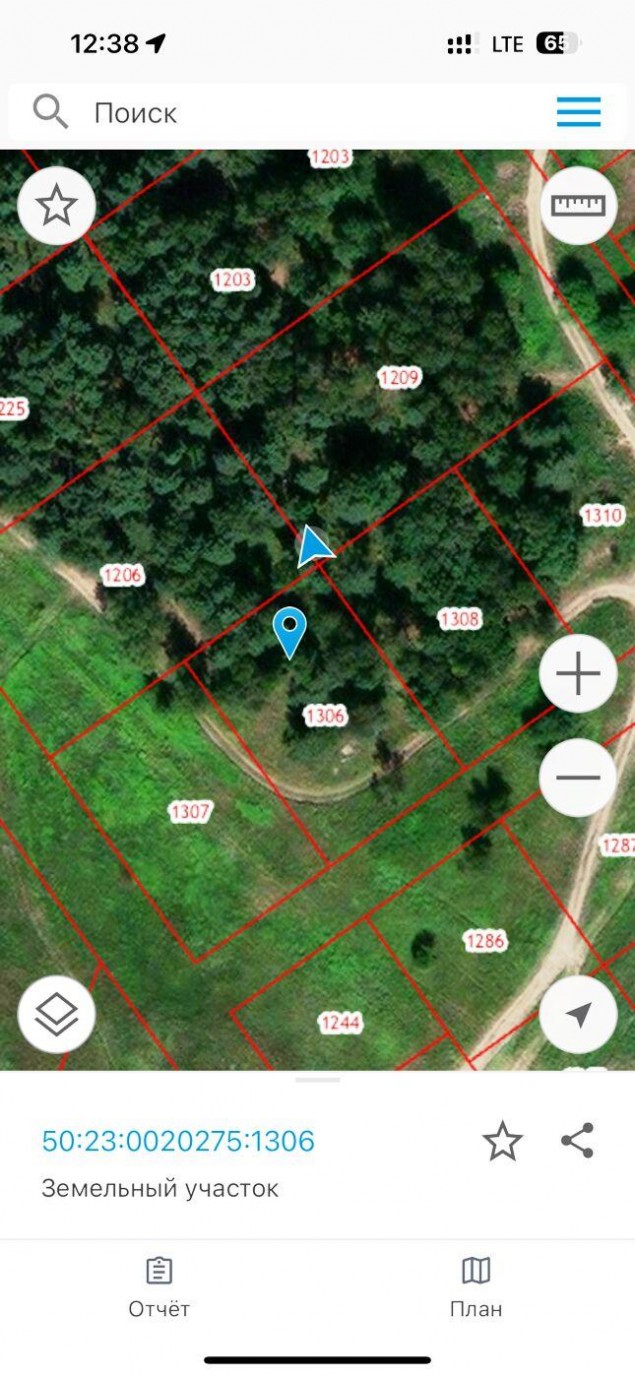Open the План tab
Image resolution: width=635 pixels, height=1376 pixels.
click(476, 1288)
